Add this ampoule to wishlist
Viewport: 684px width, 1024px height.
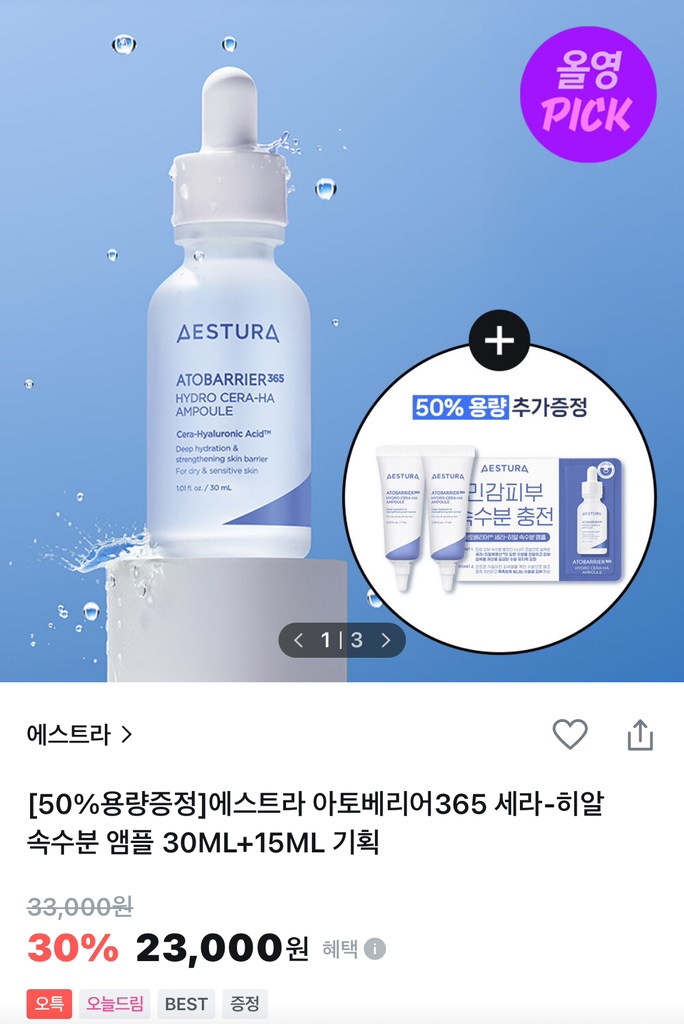click(x=570, y=735)
